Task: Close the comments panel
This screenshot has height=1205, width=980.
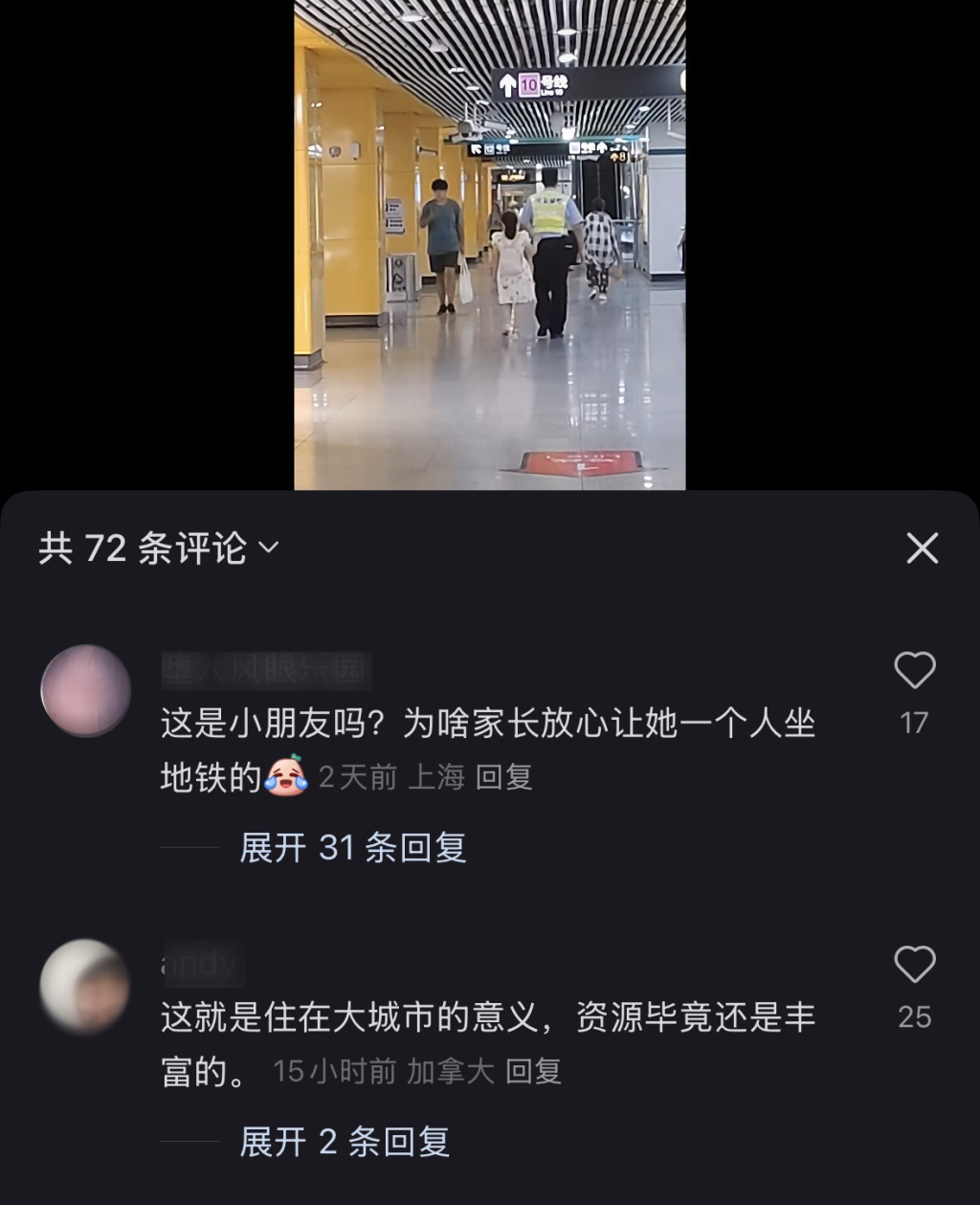Action: 922,548
